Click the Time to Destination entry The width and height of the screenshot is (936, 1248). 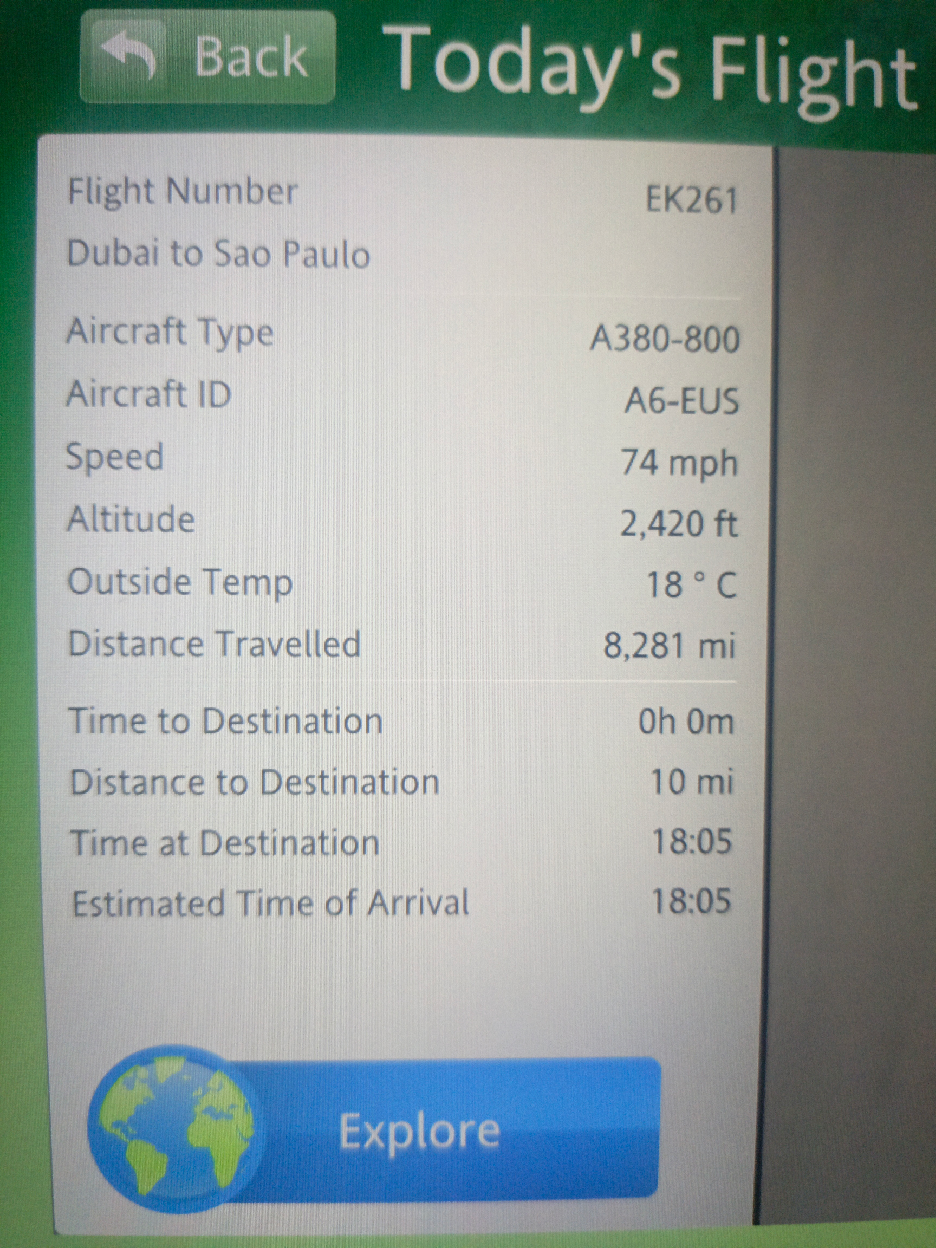(225, 721)
